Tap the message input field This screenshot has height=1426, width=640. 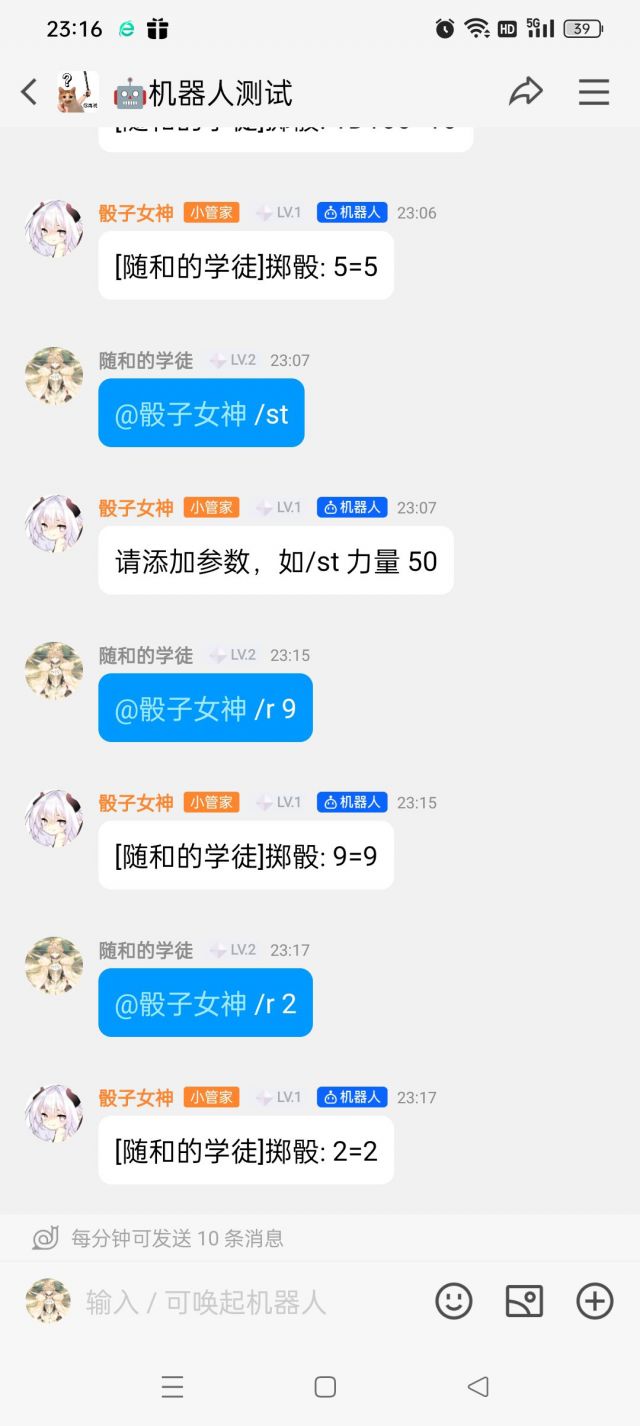click(250, 1301)
